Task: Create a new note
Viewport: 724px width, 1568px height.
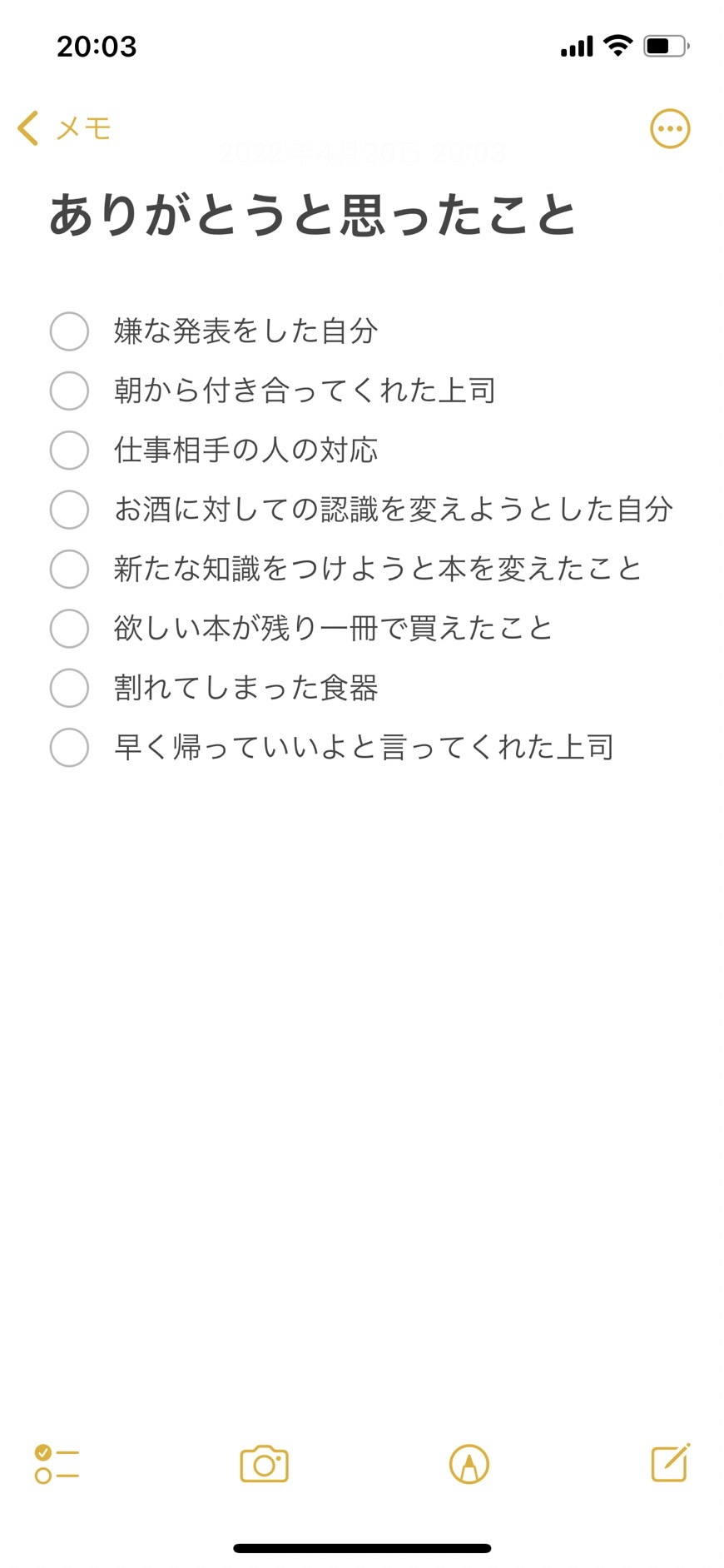Action: tap(671, 1463)
